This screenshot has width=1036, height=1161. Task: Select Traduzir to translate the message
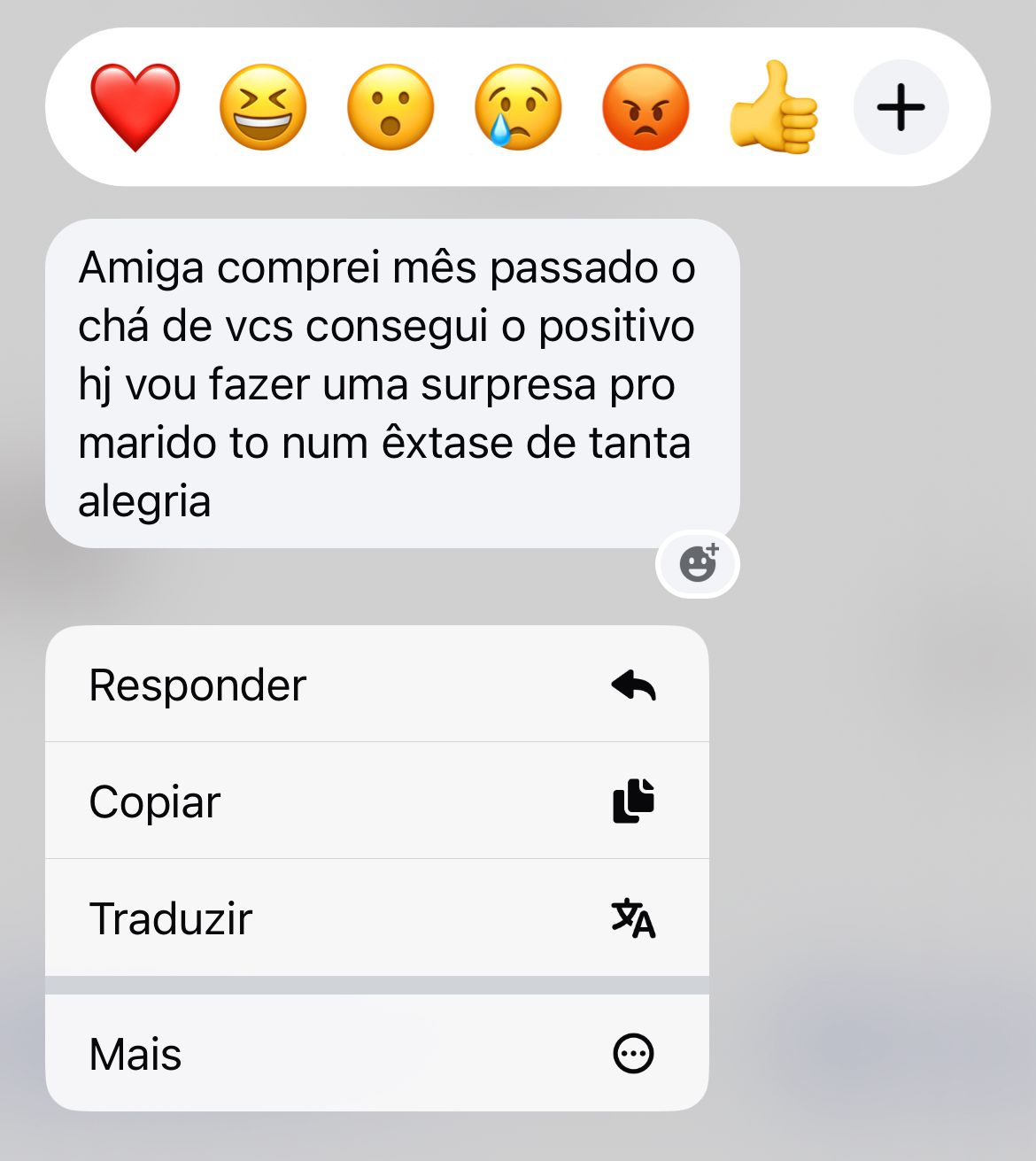[x=376, y=918]
